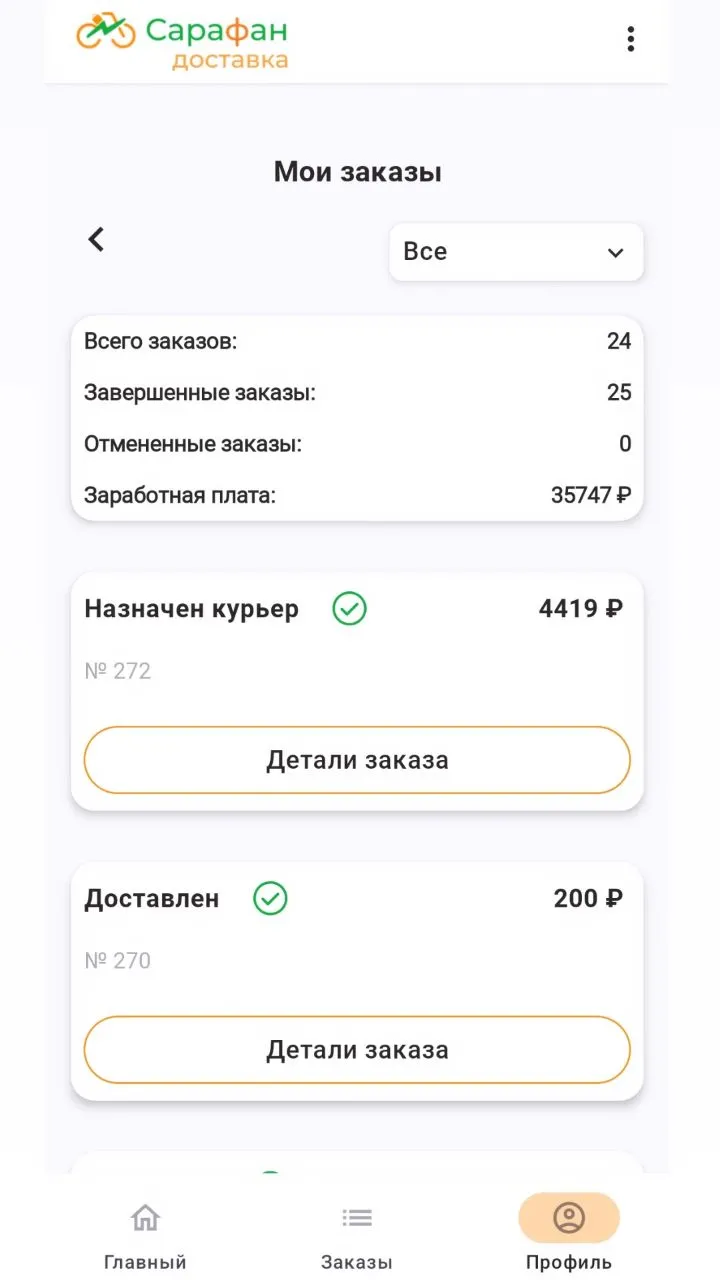Switch to the «Заказы» tab
This screenshot has height=1280, width=720.
click(357, 1233)
